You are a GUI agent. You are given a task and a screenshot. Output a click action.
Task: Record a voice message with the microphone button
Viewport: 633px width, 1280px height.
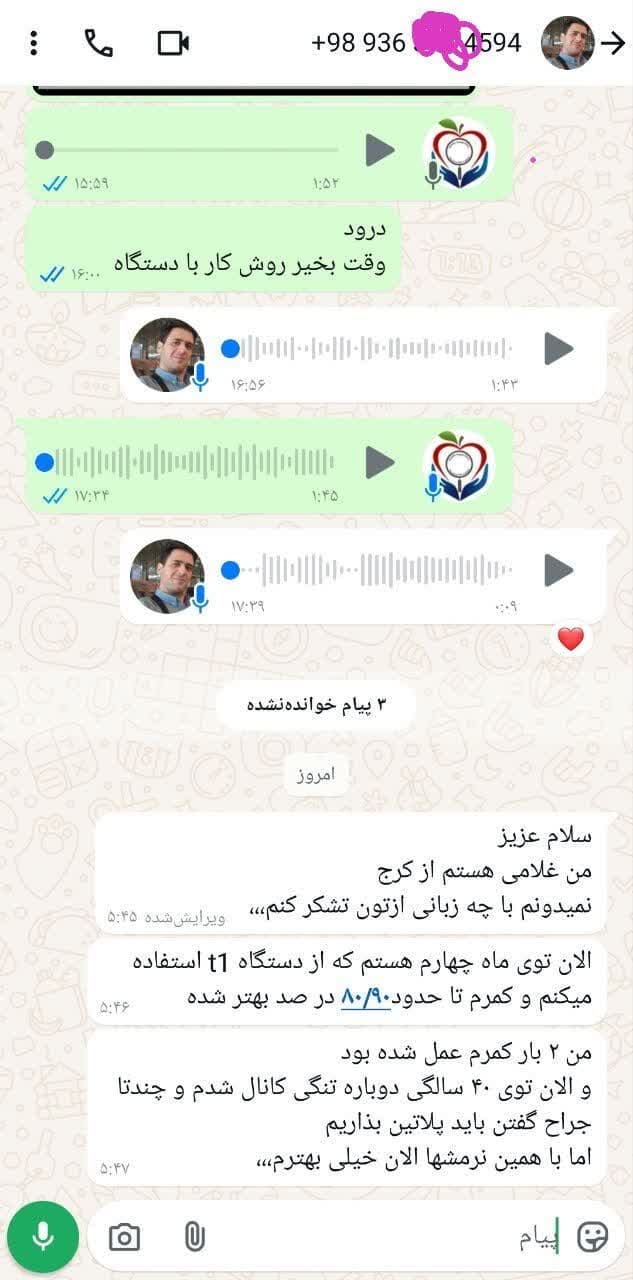click(x=42, y=1237)
